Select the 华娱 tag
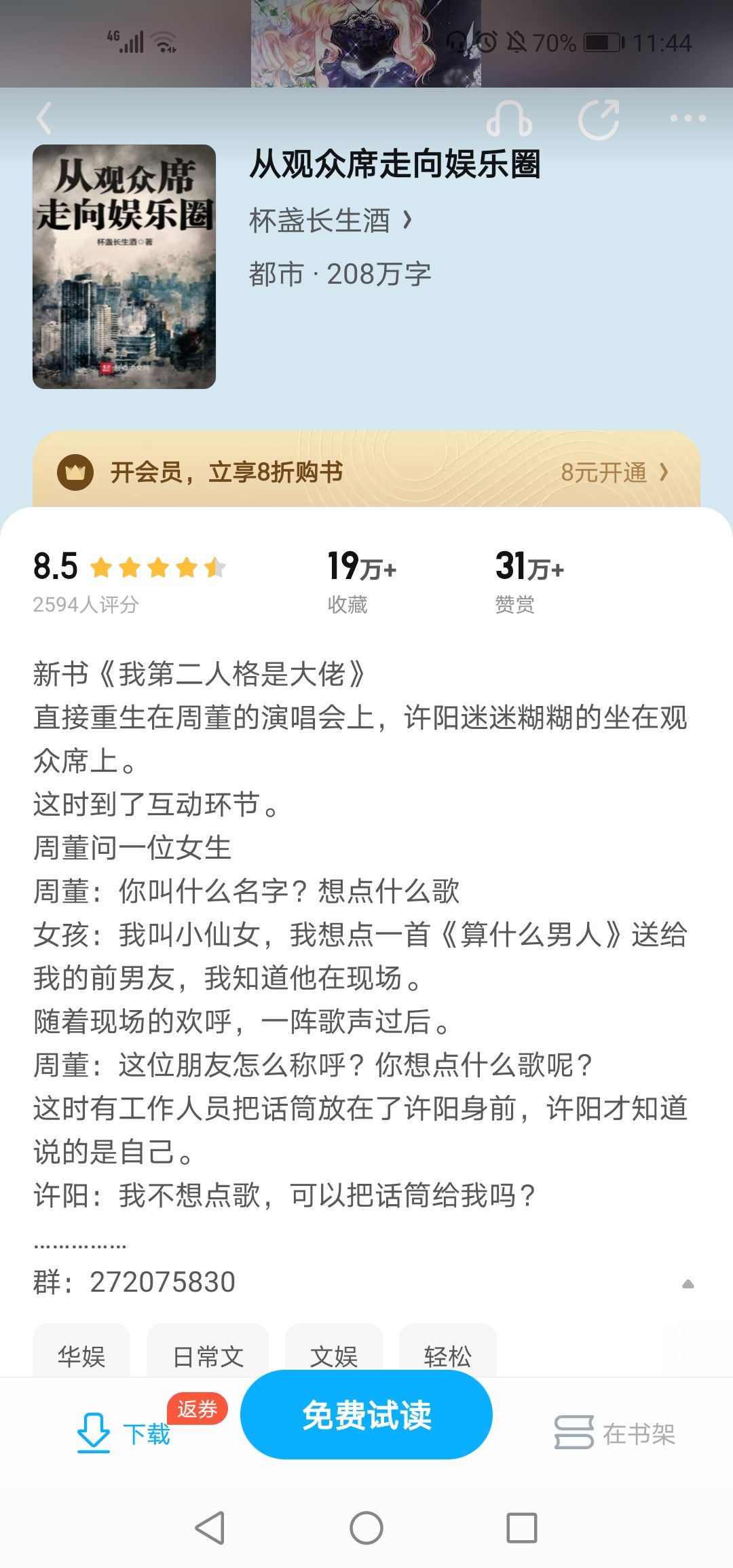This screenshot has height=1568, width=733. pos(81,1356)
